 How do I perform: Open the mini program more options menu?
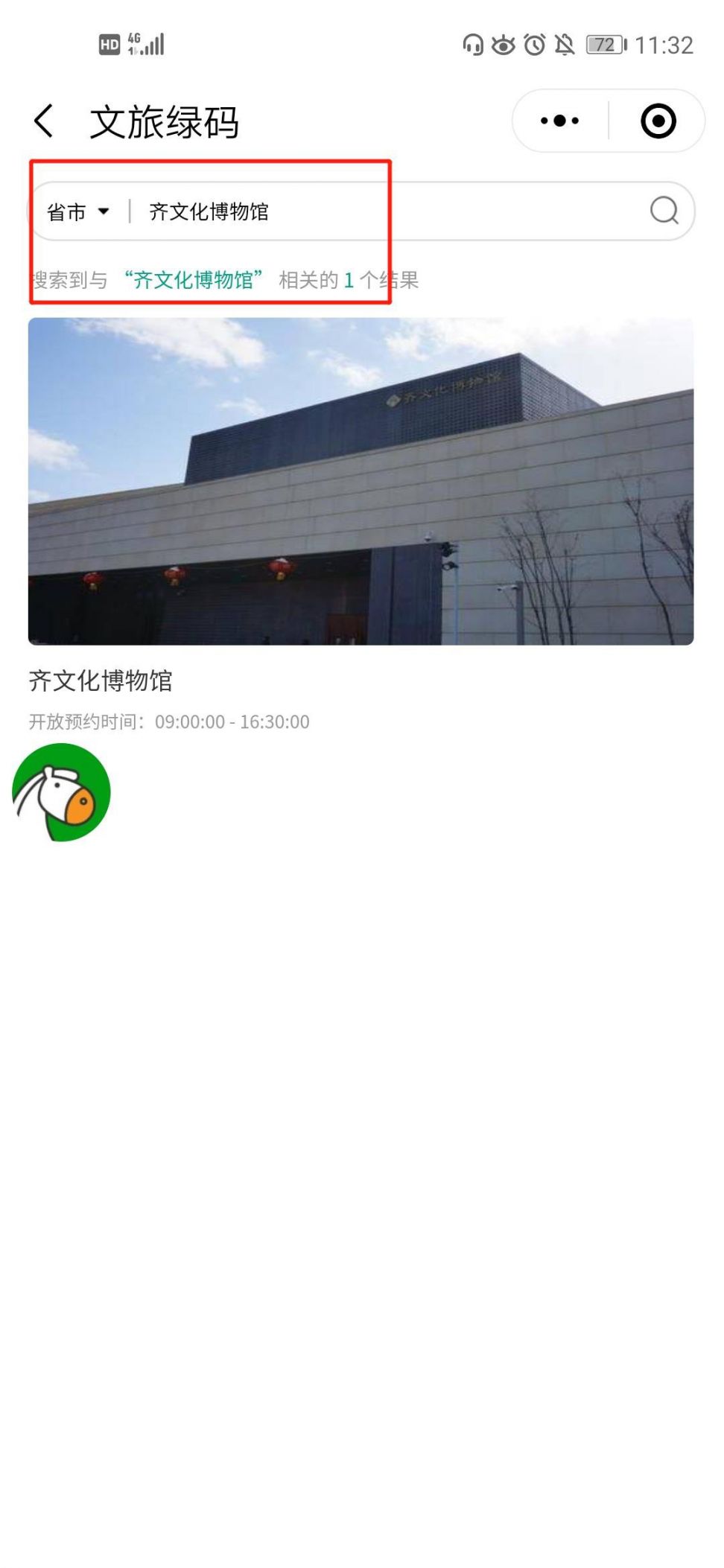[x=559, y=121]
